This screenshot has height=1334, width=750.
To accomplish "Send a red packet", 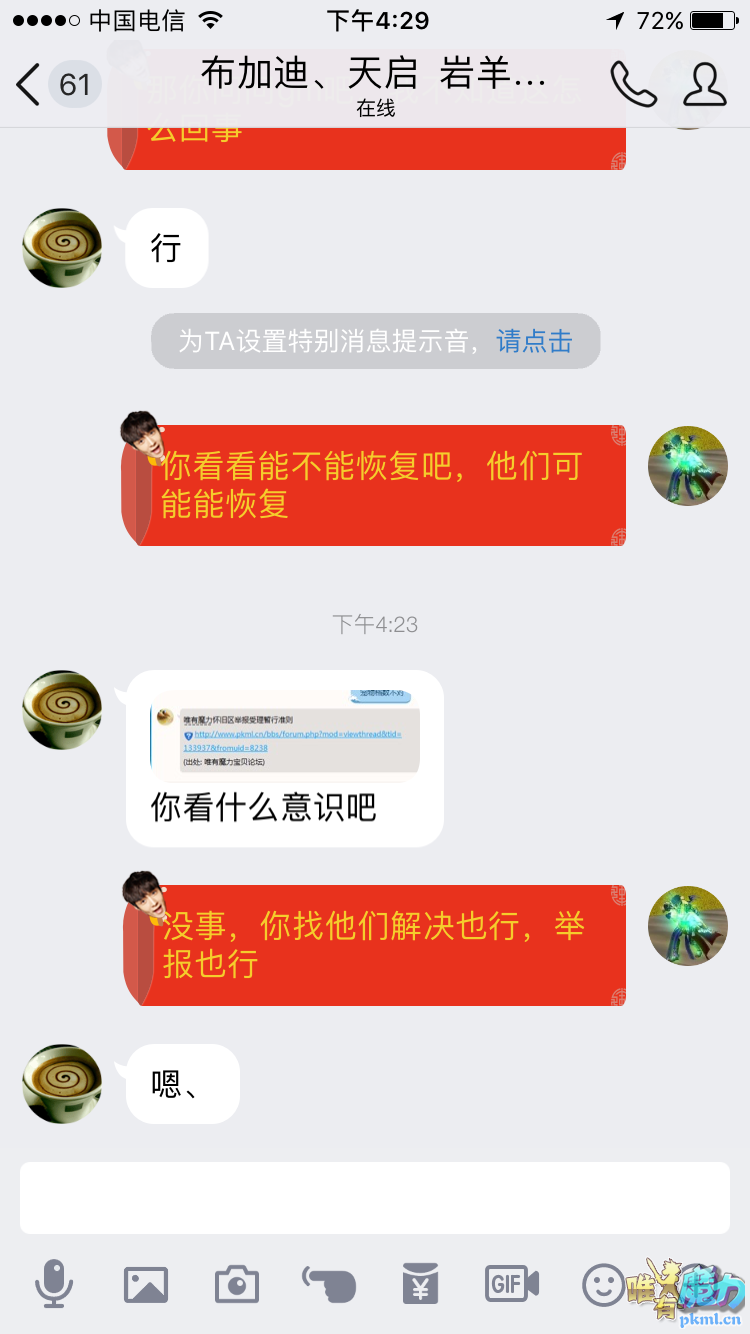I will [x=420, y=1283].
